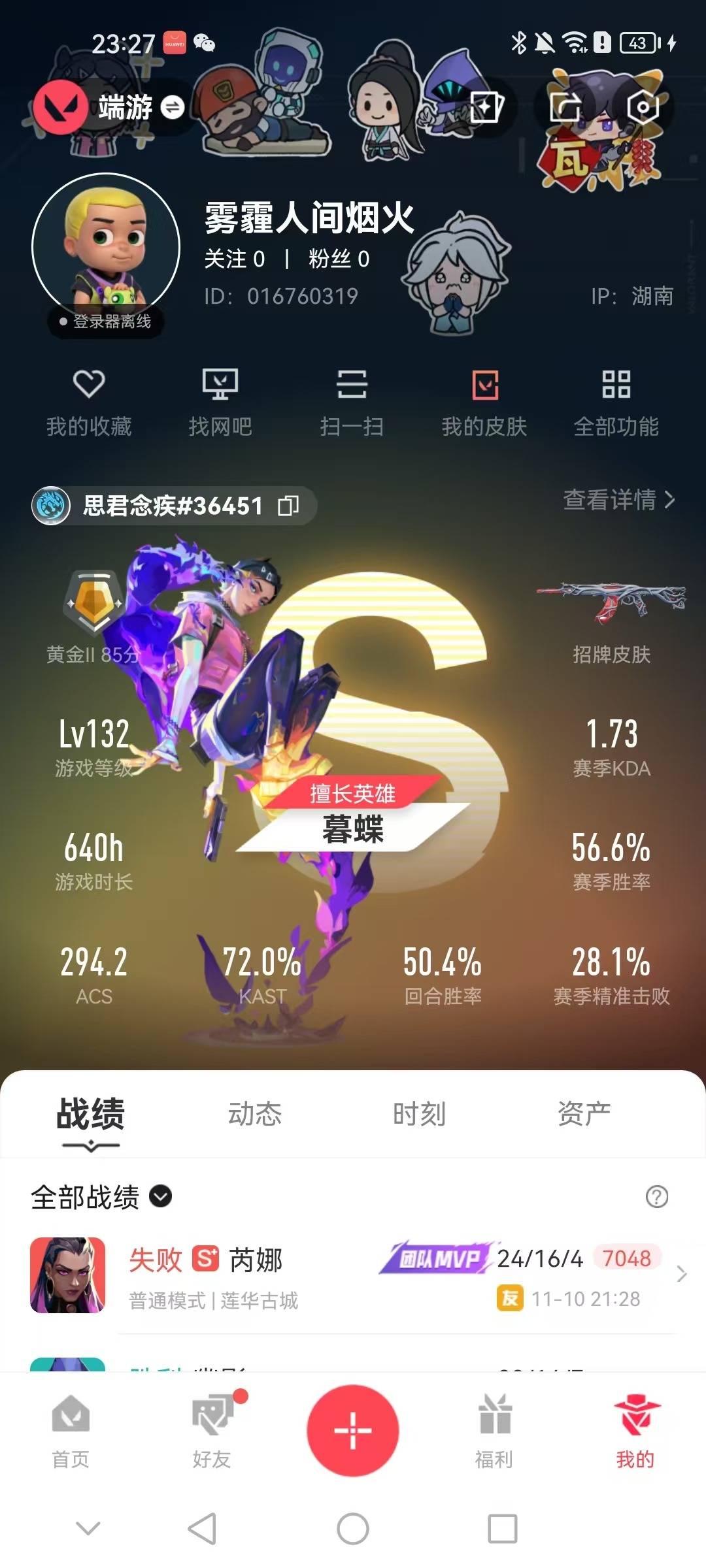Tap the red plus create button
This screenshot has height=1568, width=706.
(x=353, y=1430)
